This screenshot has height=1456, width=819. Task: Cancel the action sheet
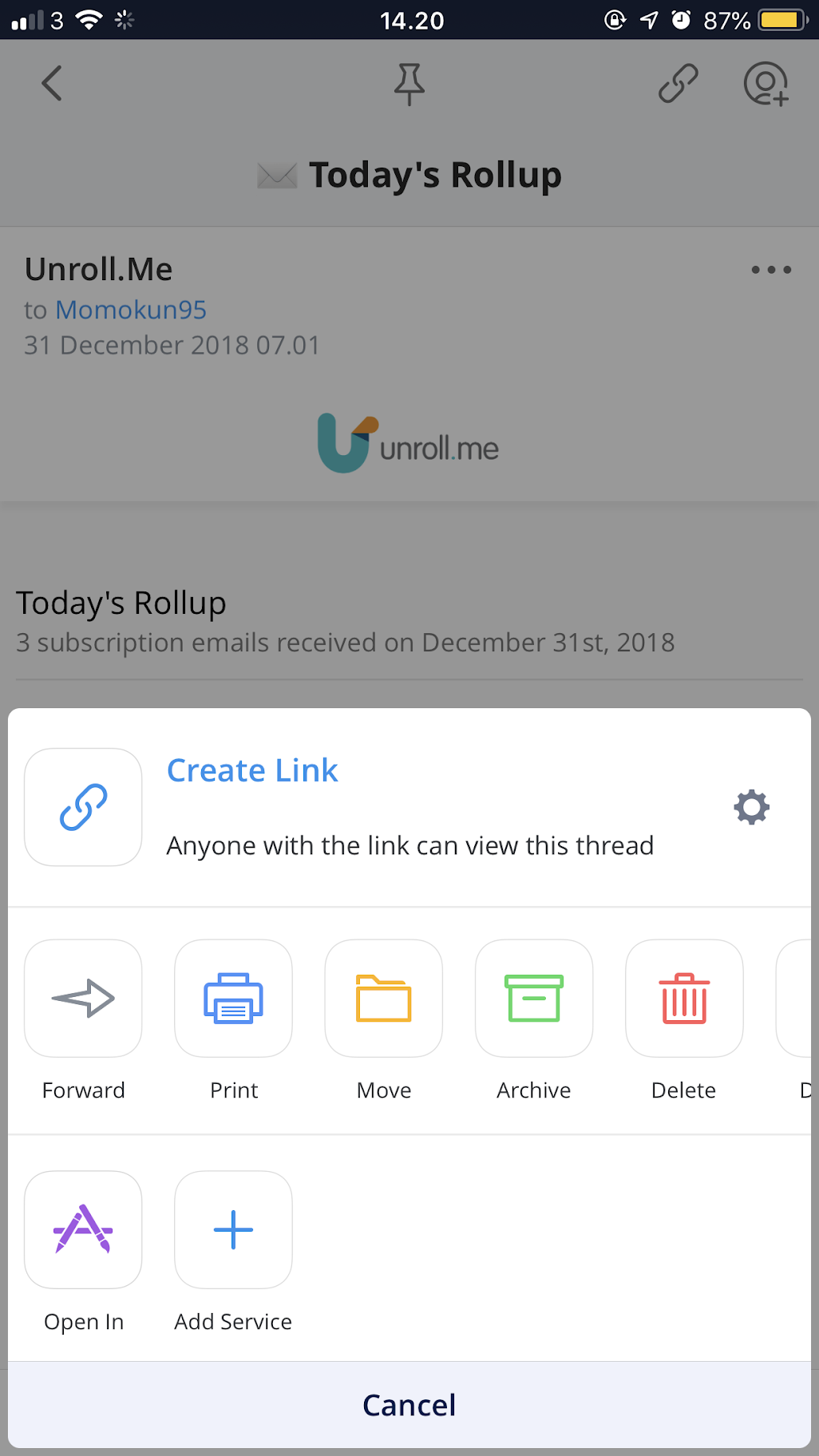tap(409, 1405)
